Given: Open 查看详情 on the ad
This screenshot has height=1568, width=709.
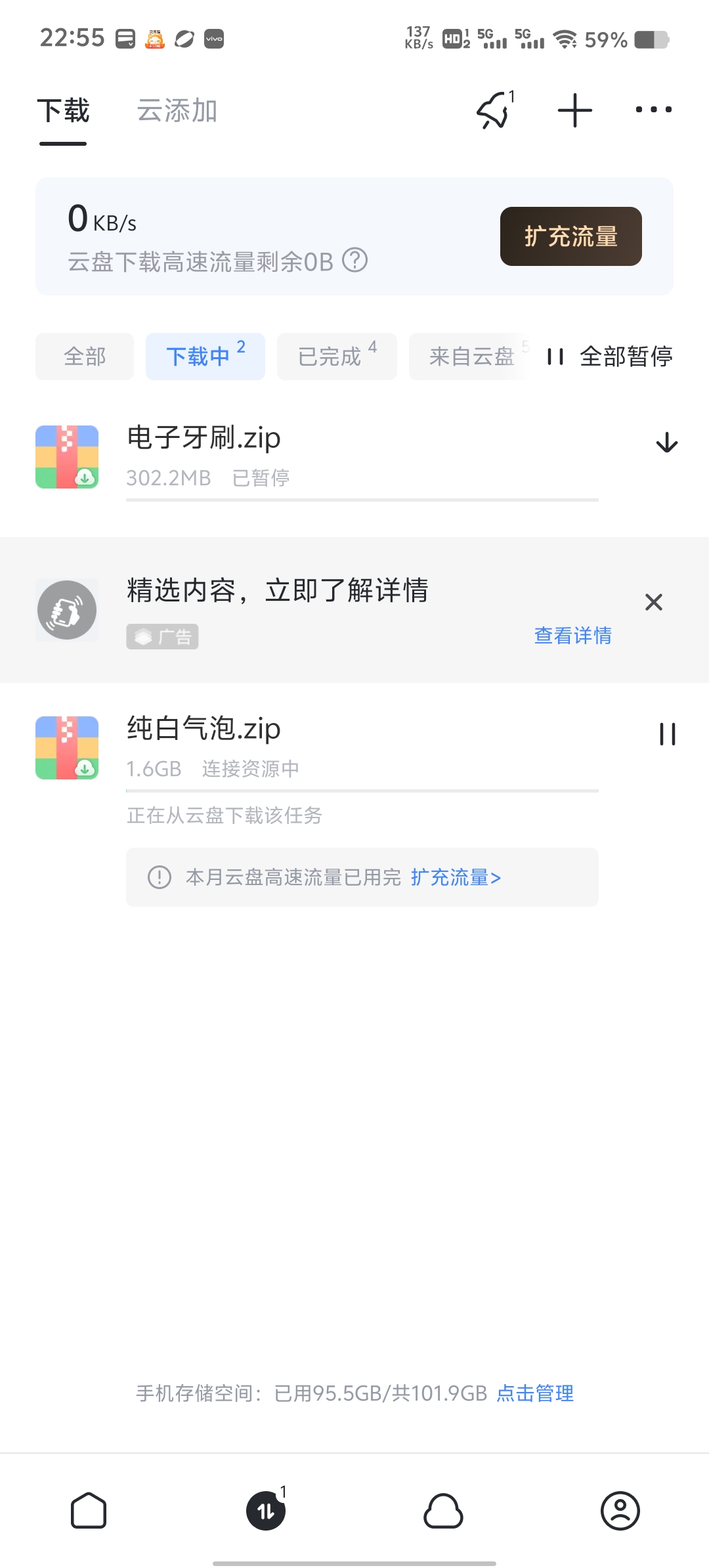Looking at the screenshot, I should pos(572,636).
